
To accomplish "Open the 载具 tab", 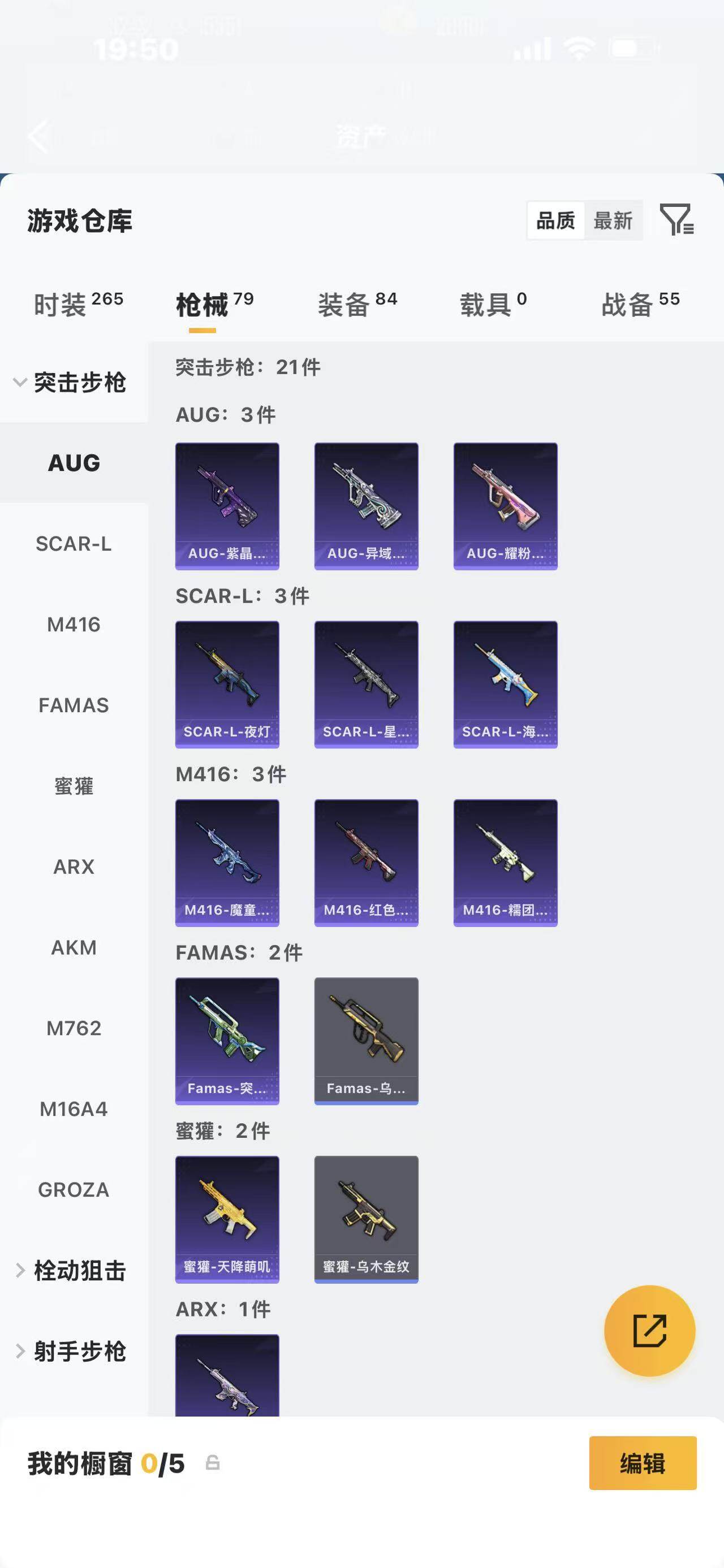I will point(493,304).
